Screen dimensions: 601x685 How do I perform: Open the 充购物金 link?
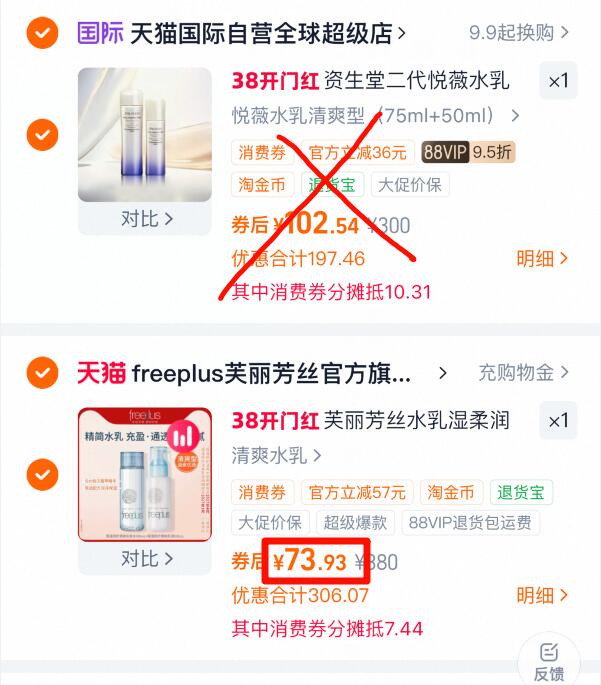coord(524,373)
